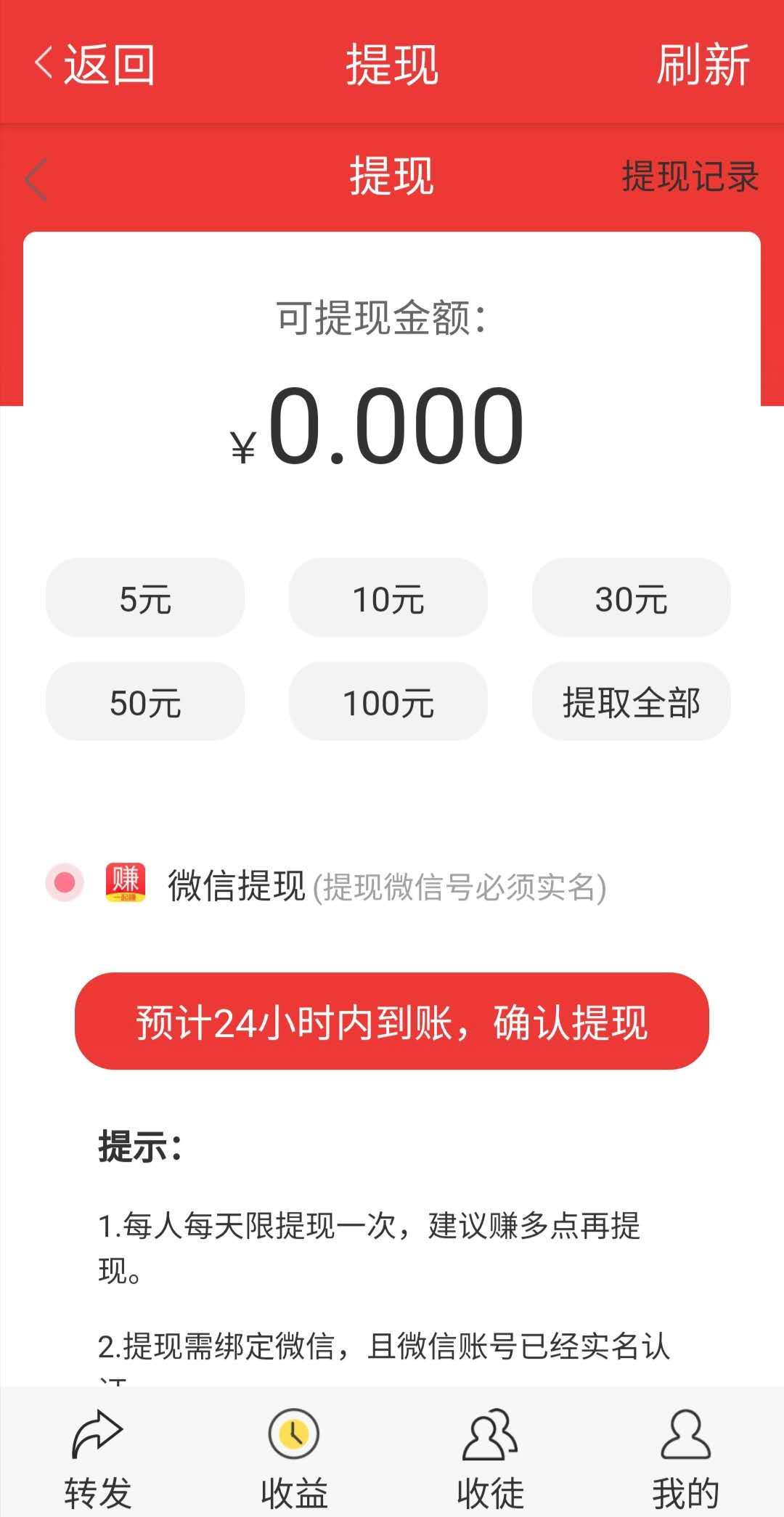Screen dimensions: 784x1517
Task: Tap 提取全部 to withdraw everything
Action: 632,702
